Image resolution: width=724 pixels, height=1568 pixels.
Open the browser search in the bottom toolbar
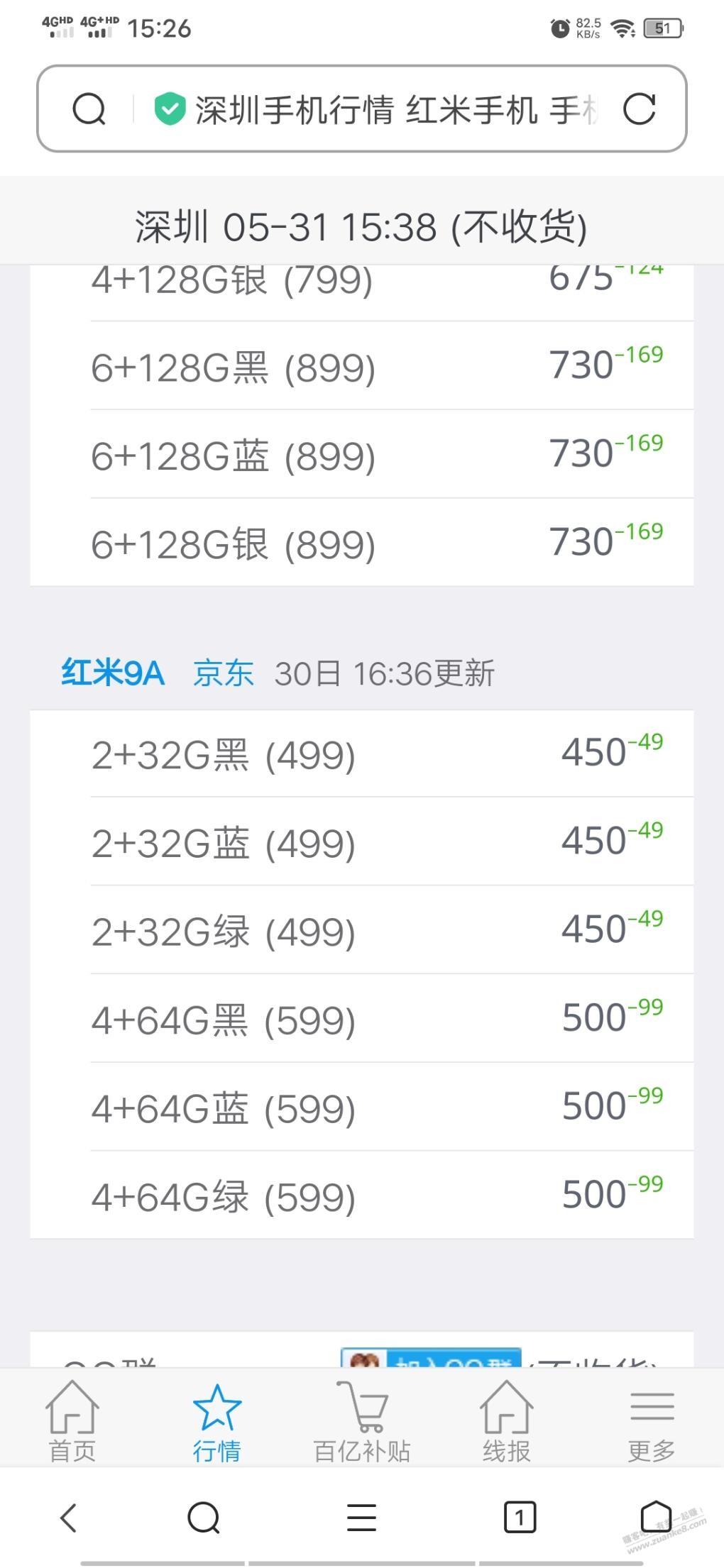204,1518
